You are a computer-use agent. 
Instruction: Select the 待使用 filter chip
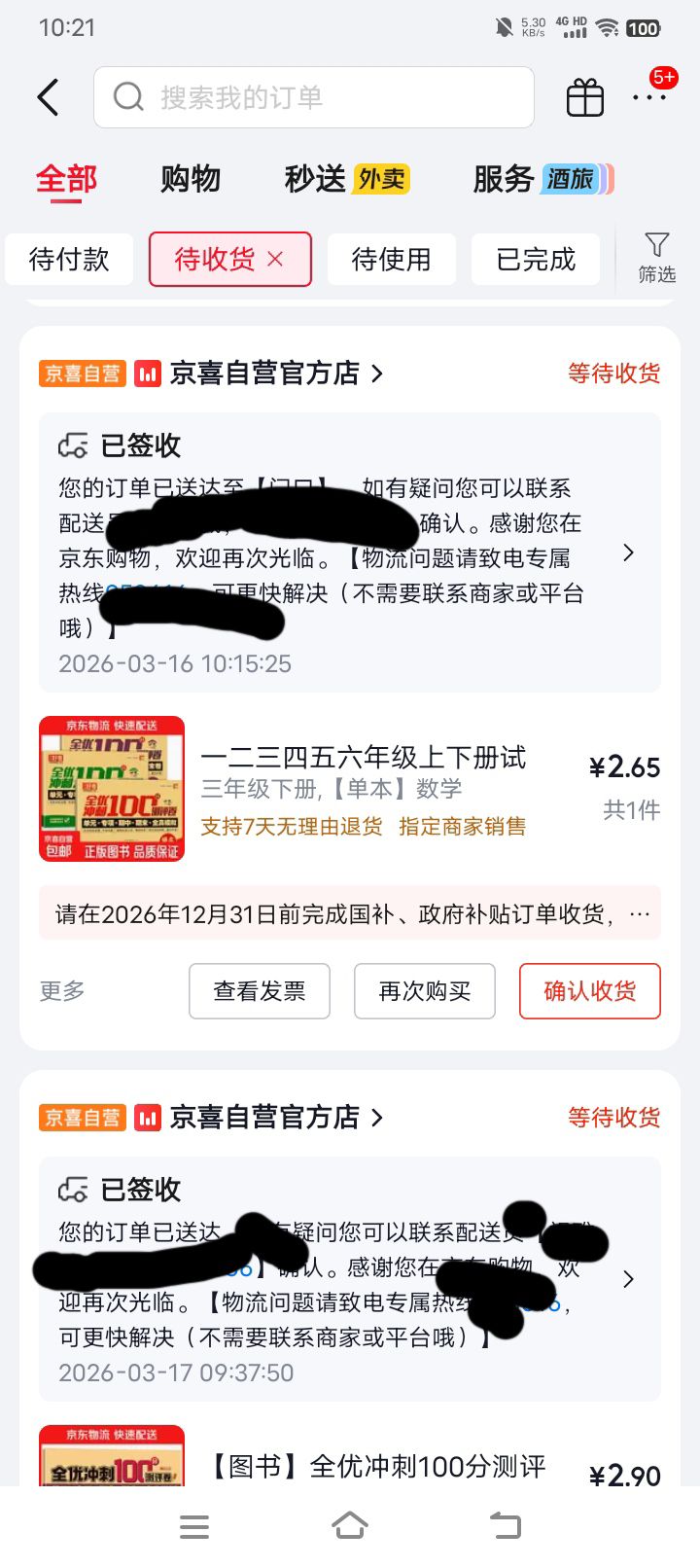tap(391, 260)
